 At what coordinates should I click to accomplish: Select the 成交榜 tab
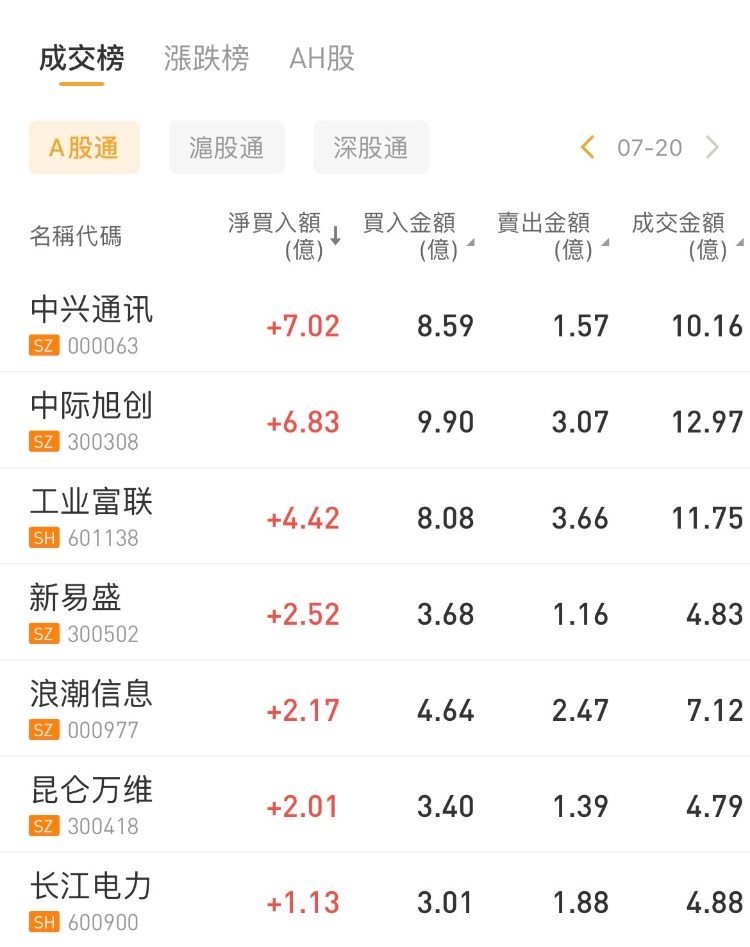pos(82,59)
